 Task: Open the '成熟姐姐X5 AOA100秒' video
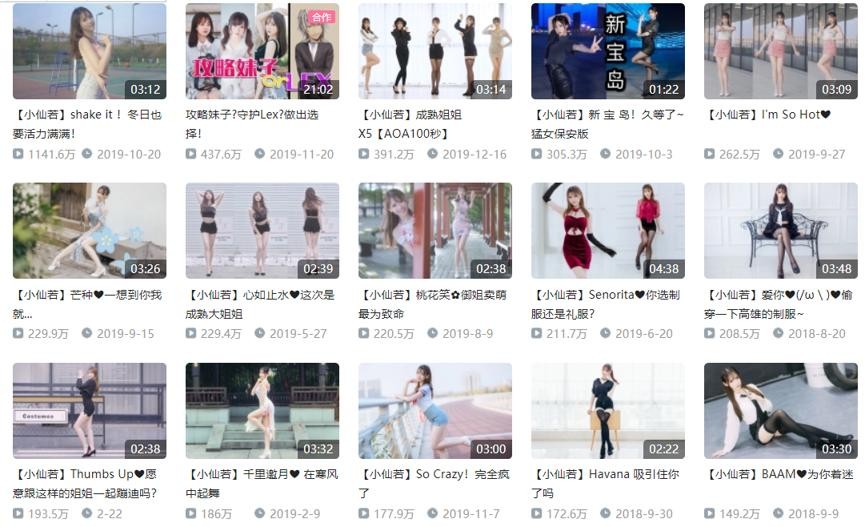tap(435, 50)
